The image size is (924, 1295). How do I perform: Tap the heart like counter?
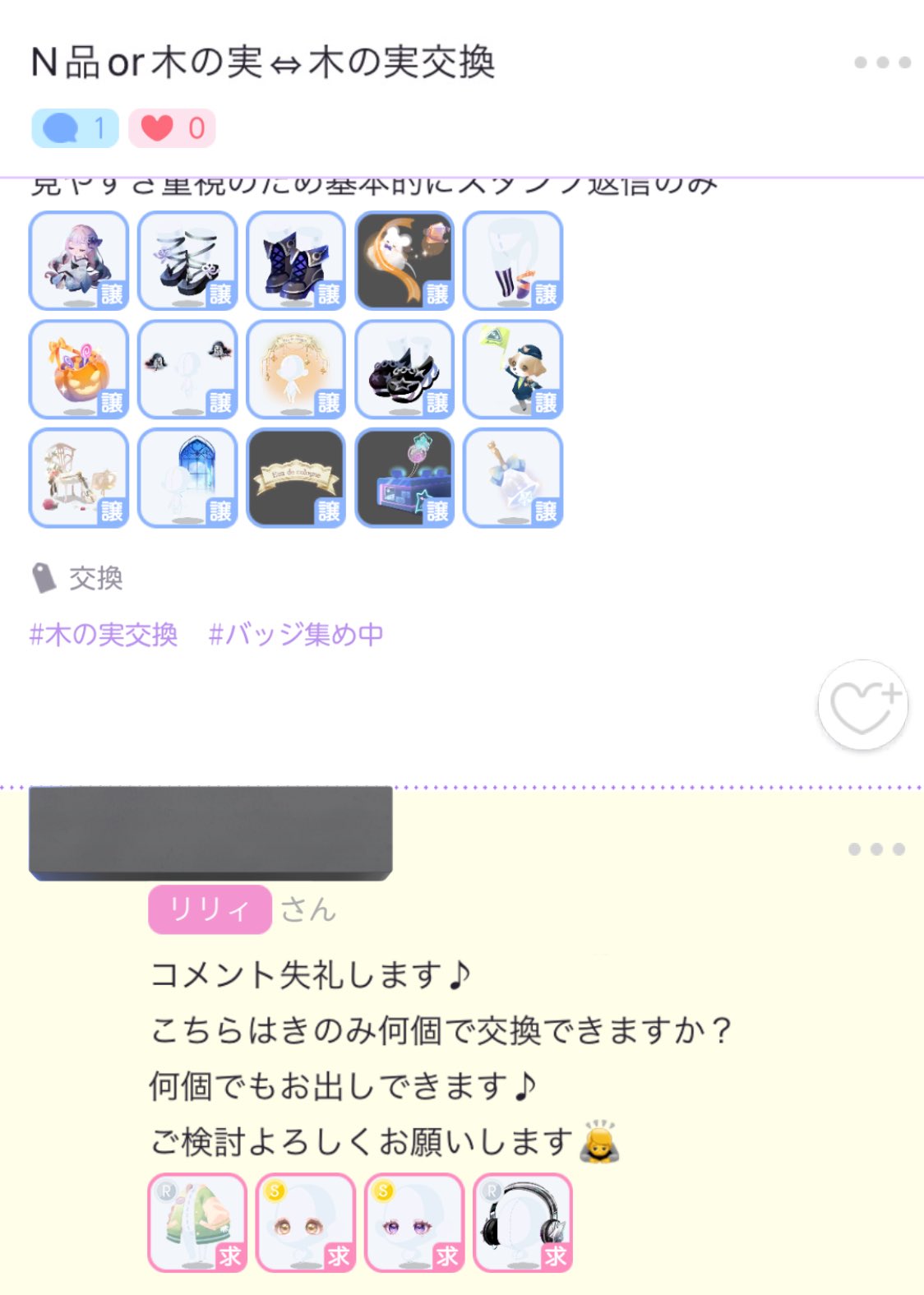tap(172, 128)
